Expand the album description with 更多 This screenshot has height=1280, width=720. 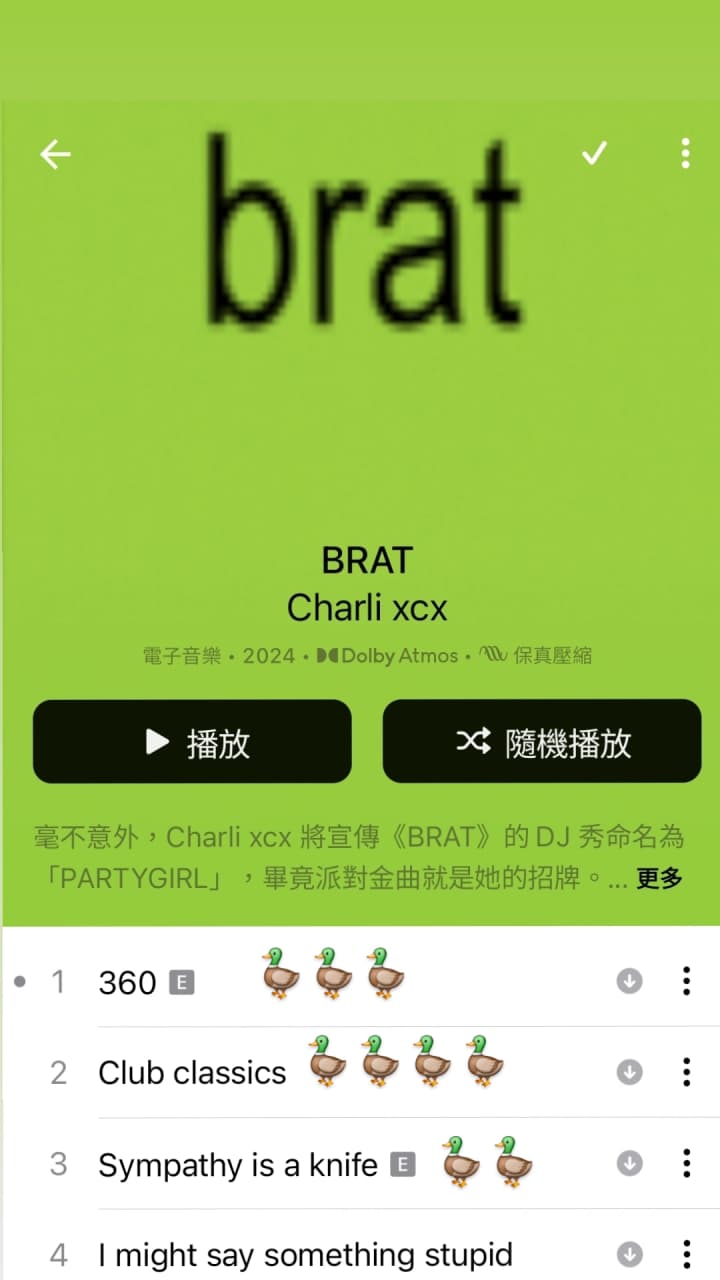click(x=658, y=879)
